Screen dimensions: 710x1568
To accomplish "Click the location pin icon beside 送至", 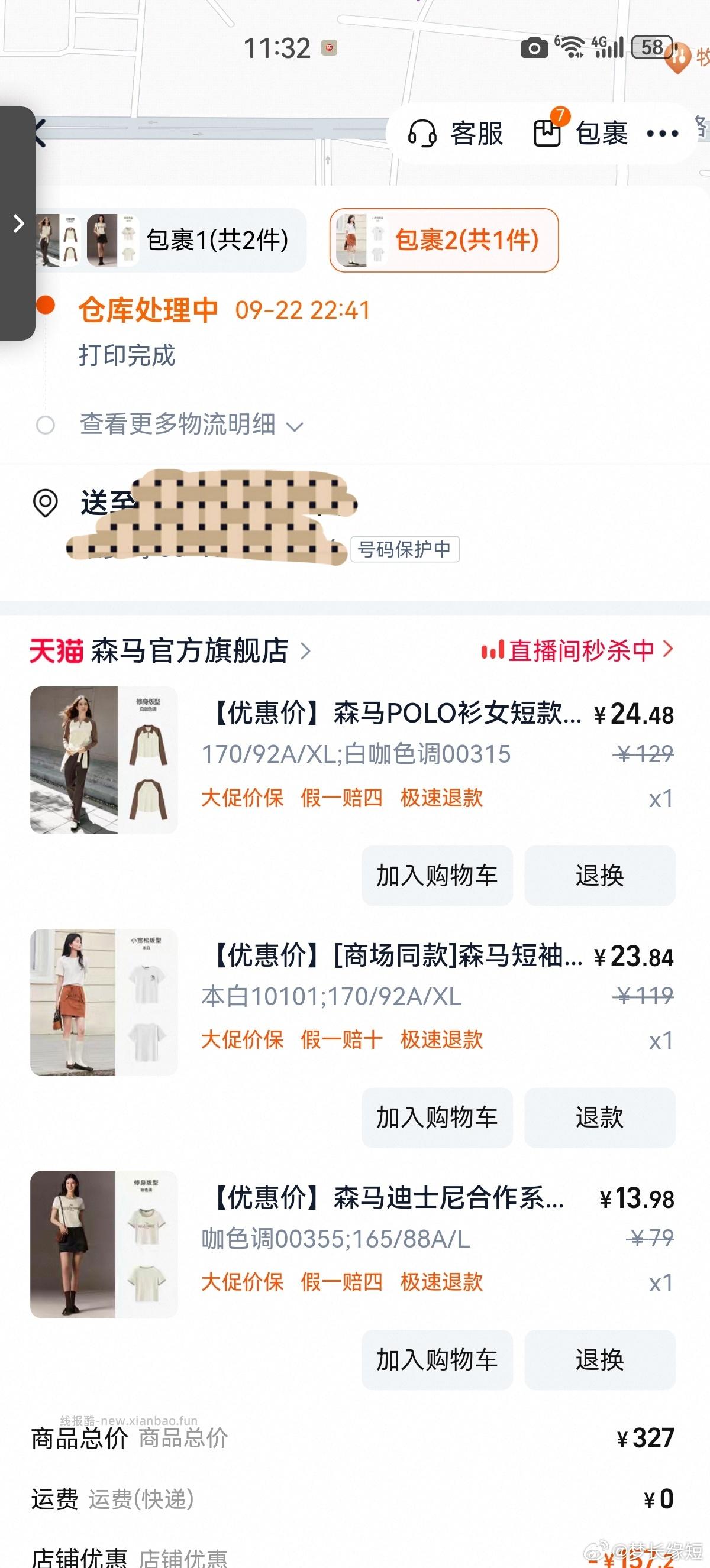I will pos(44,502).
